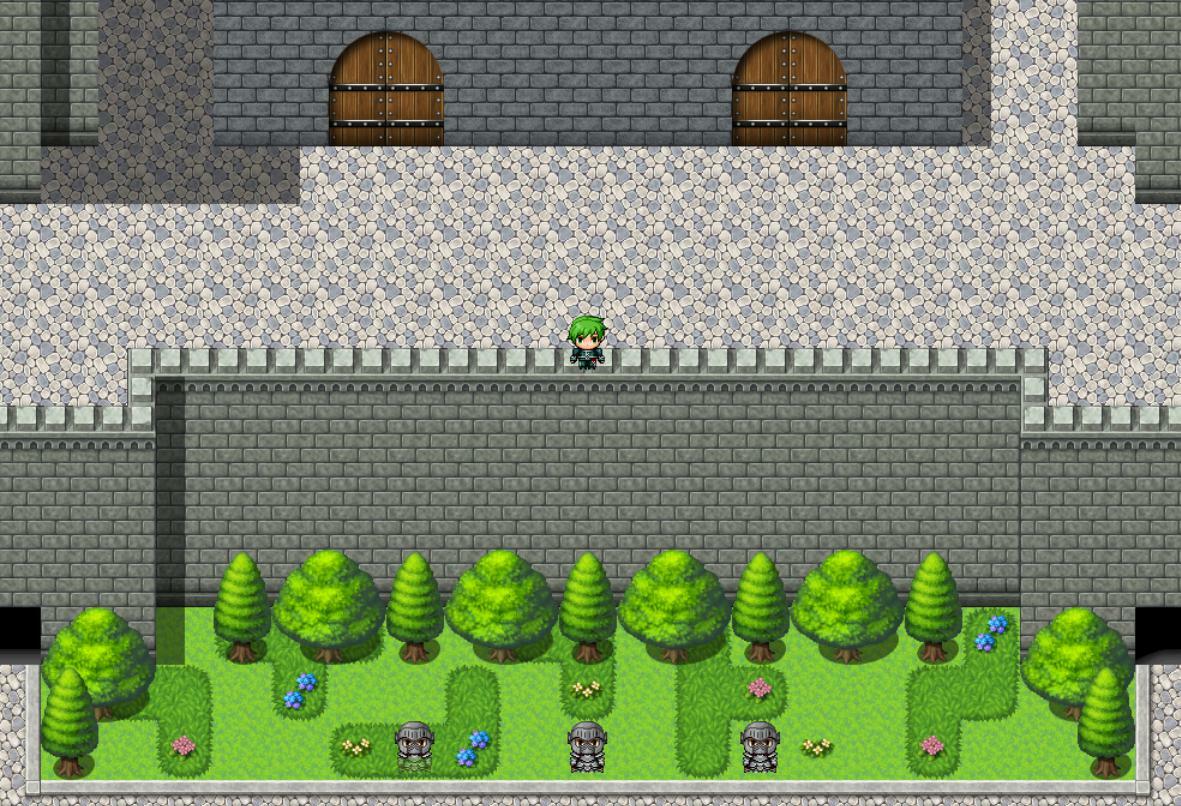1181x806 pixels.
Task: Enter the left wooden arched door
Action: (386, 92)
